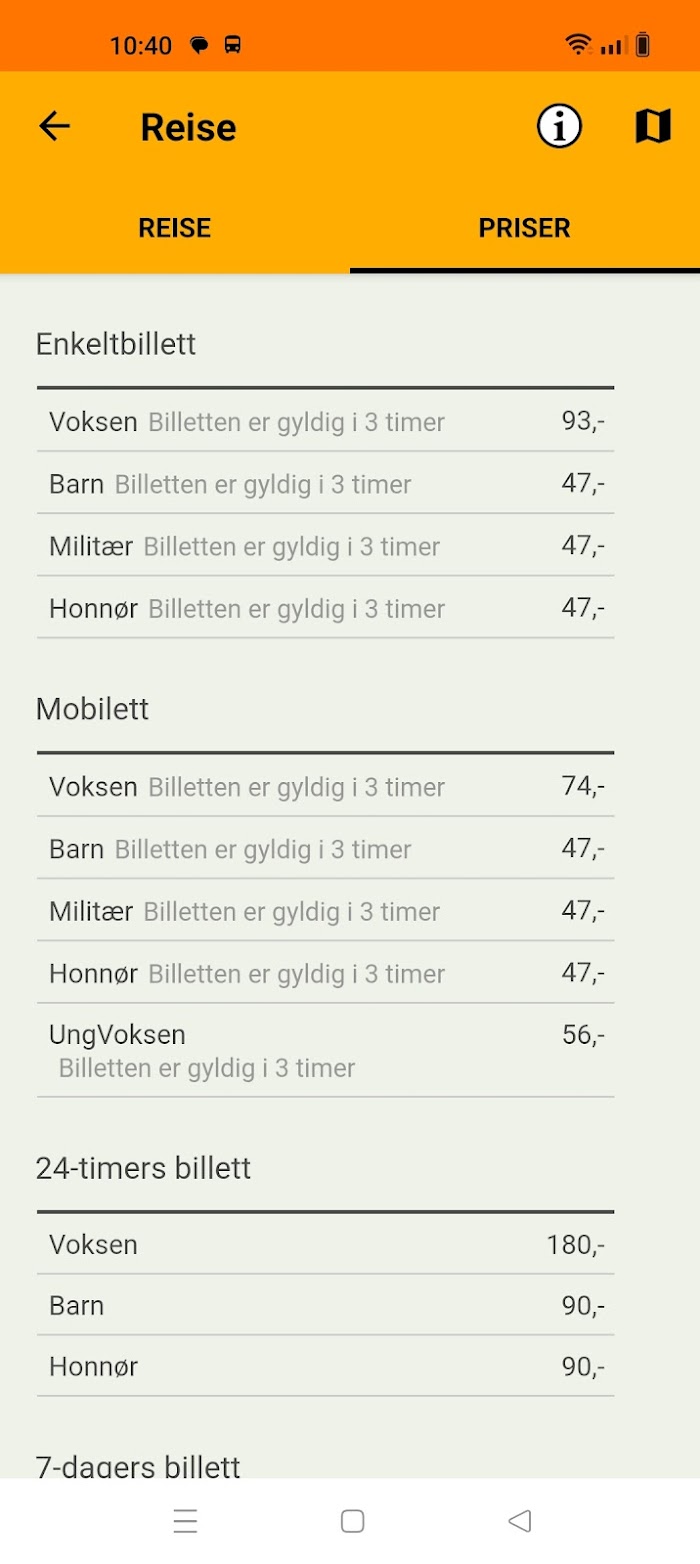Screen dimensions: 700x1564
Task: Tap the system home button
Action: (x=352, y=1521)
